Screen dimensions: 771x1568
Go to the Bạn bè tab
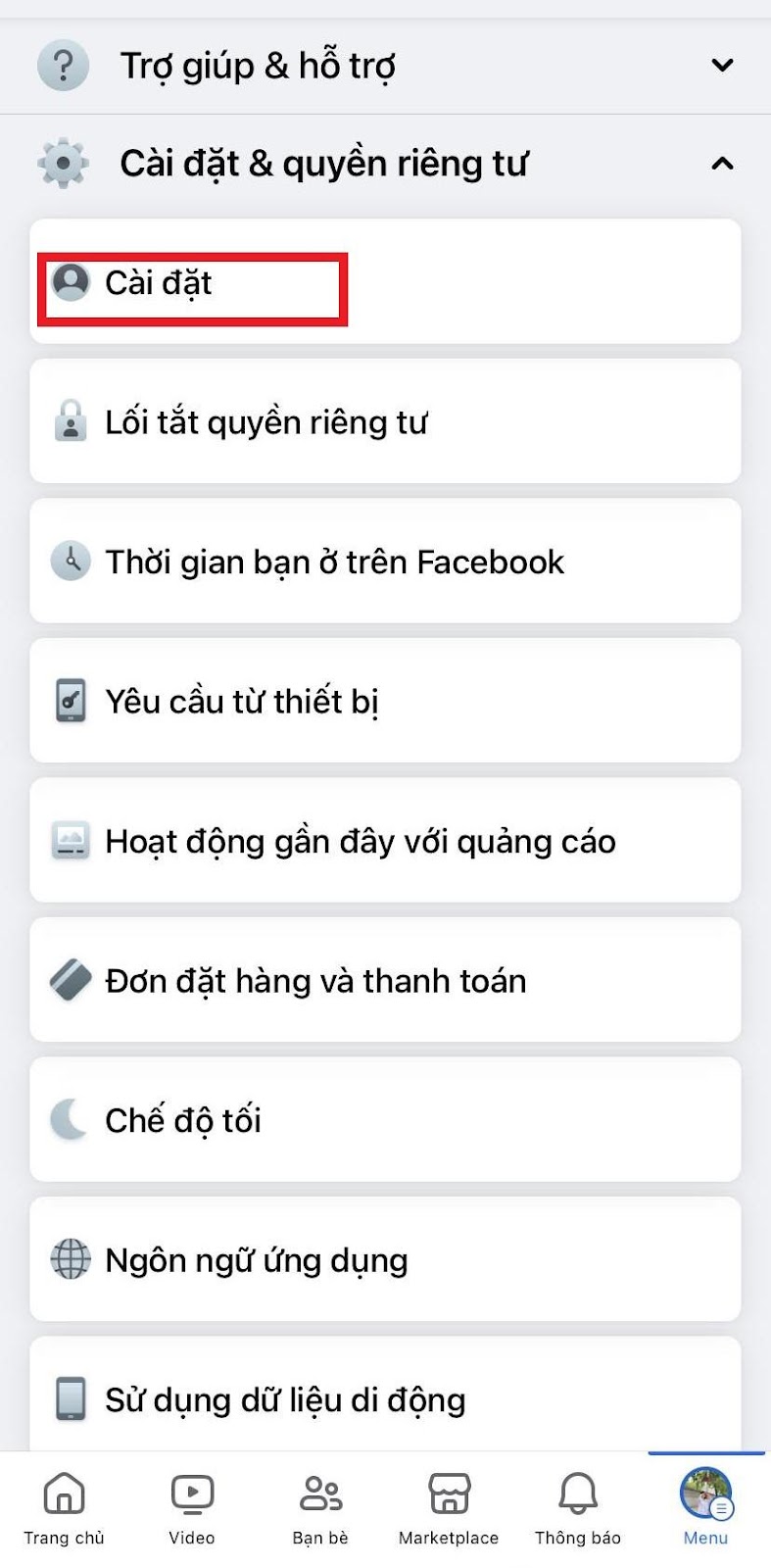(x=320, y=1509)
